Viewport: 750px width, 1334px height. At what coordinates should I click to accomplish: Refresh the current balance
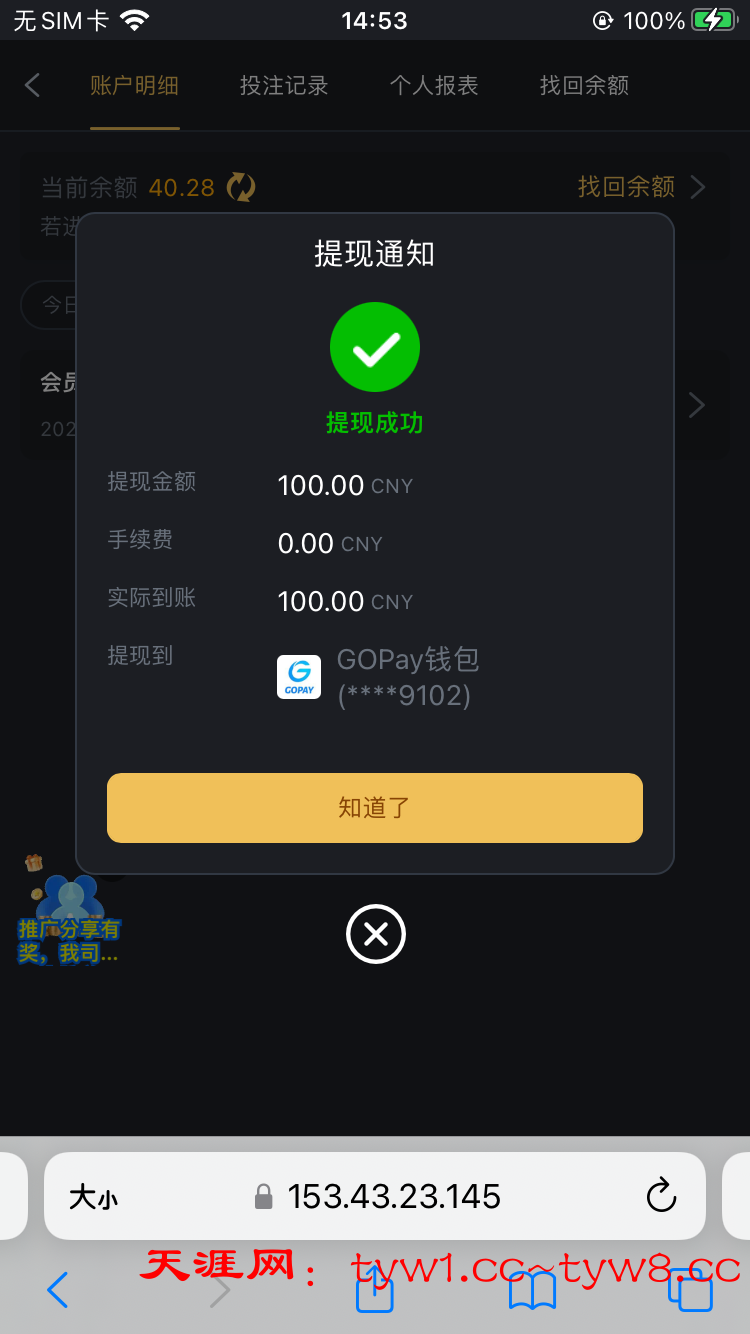(x=241, y=187)
